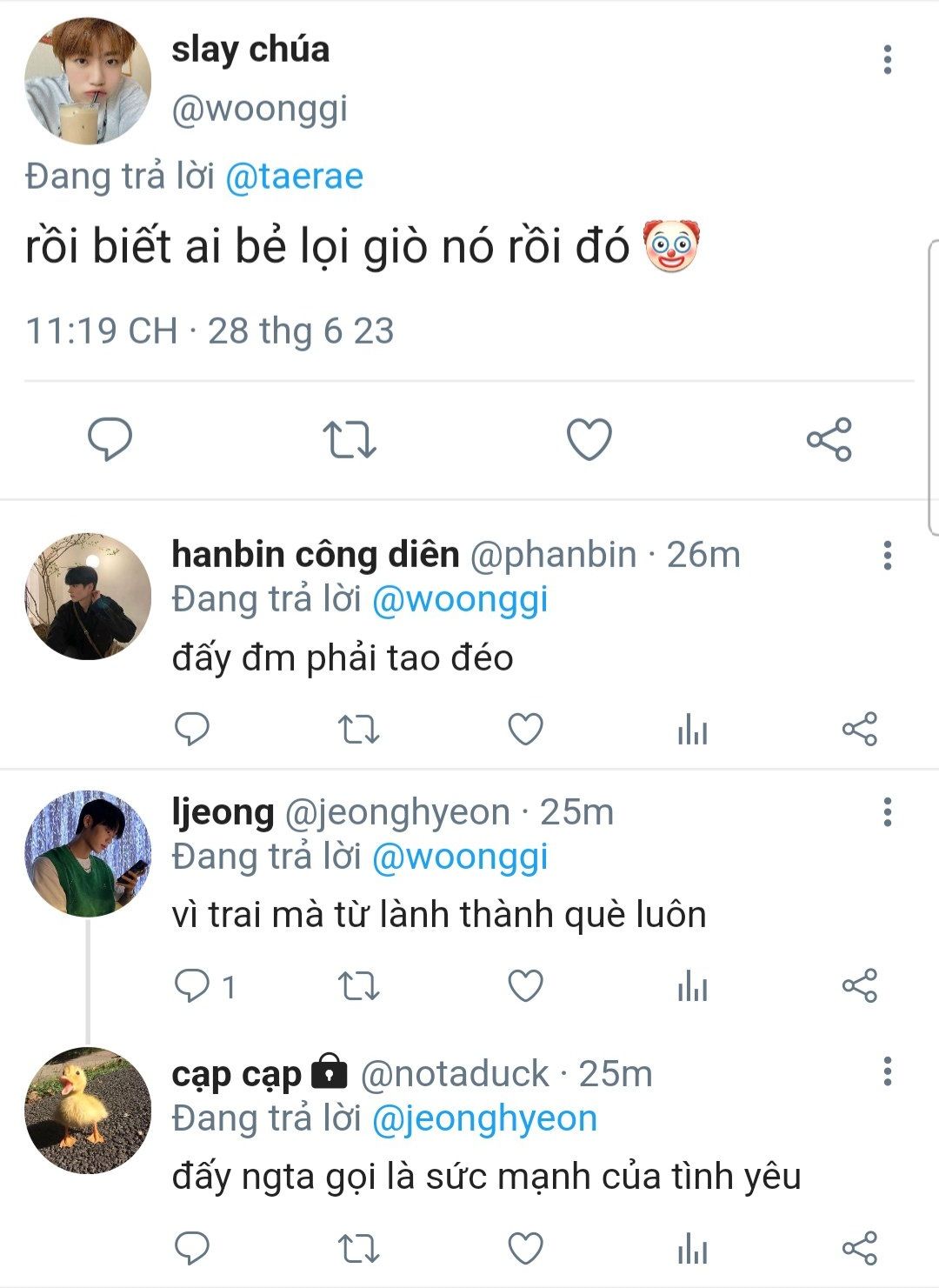Image resolution: width=939 pixels, height=1288 pixels.
Task: Tap @jeonghyeon link in cạp cạp's reply
Action: (484, 1118)
